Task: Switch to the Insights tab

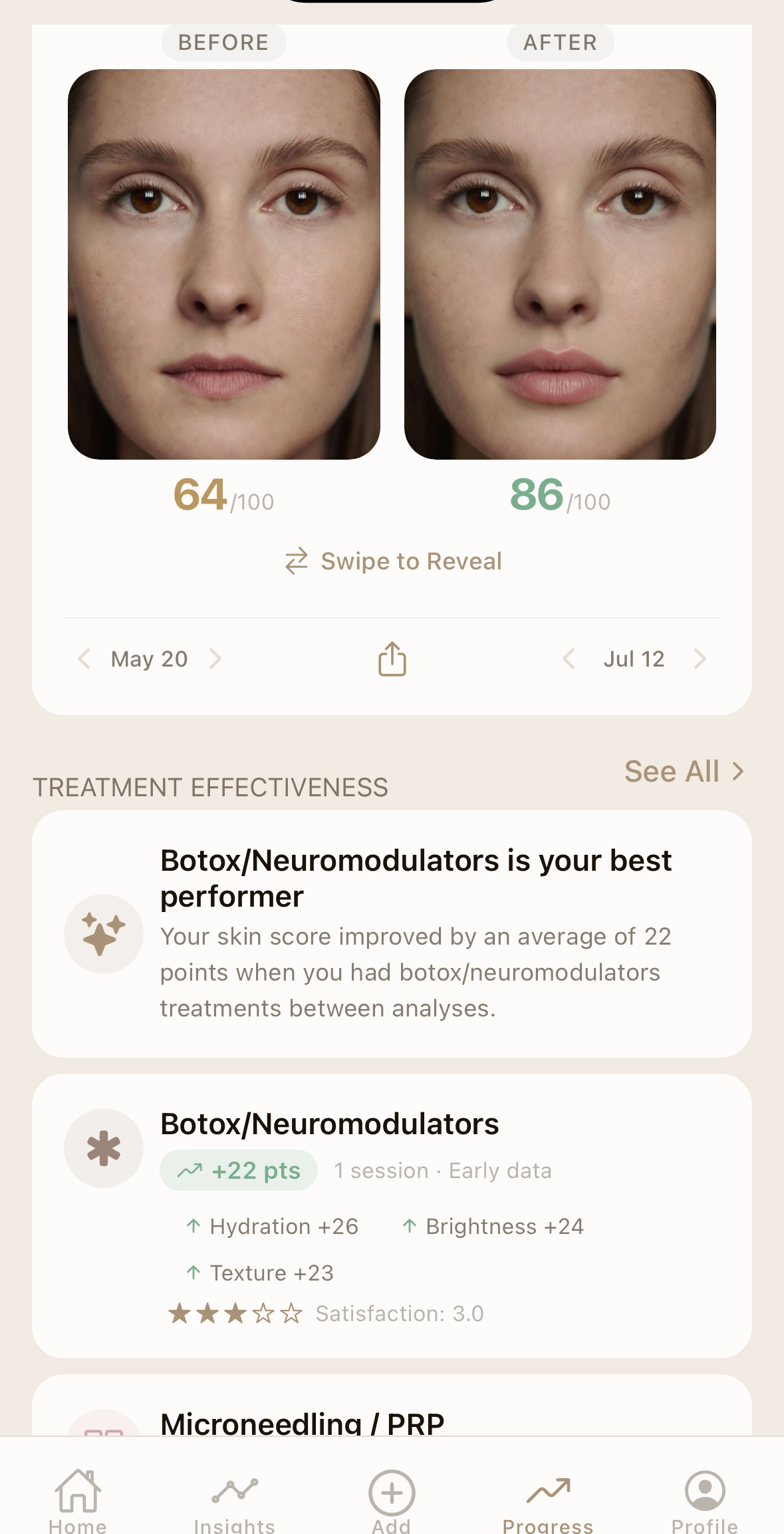Action: click(x=235, y=1501)
